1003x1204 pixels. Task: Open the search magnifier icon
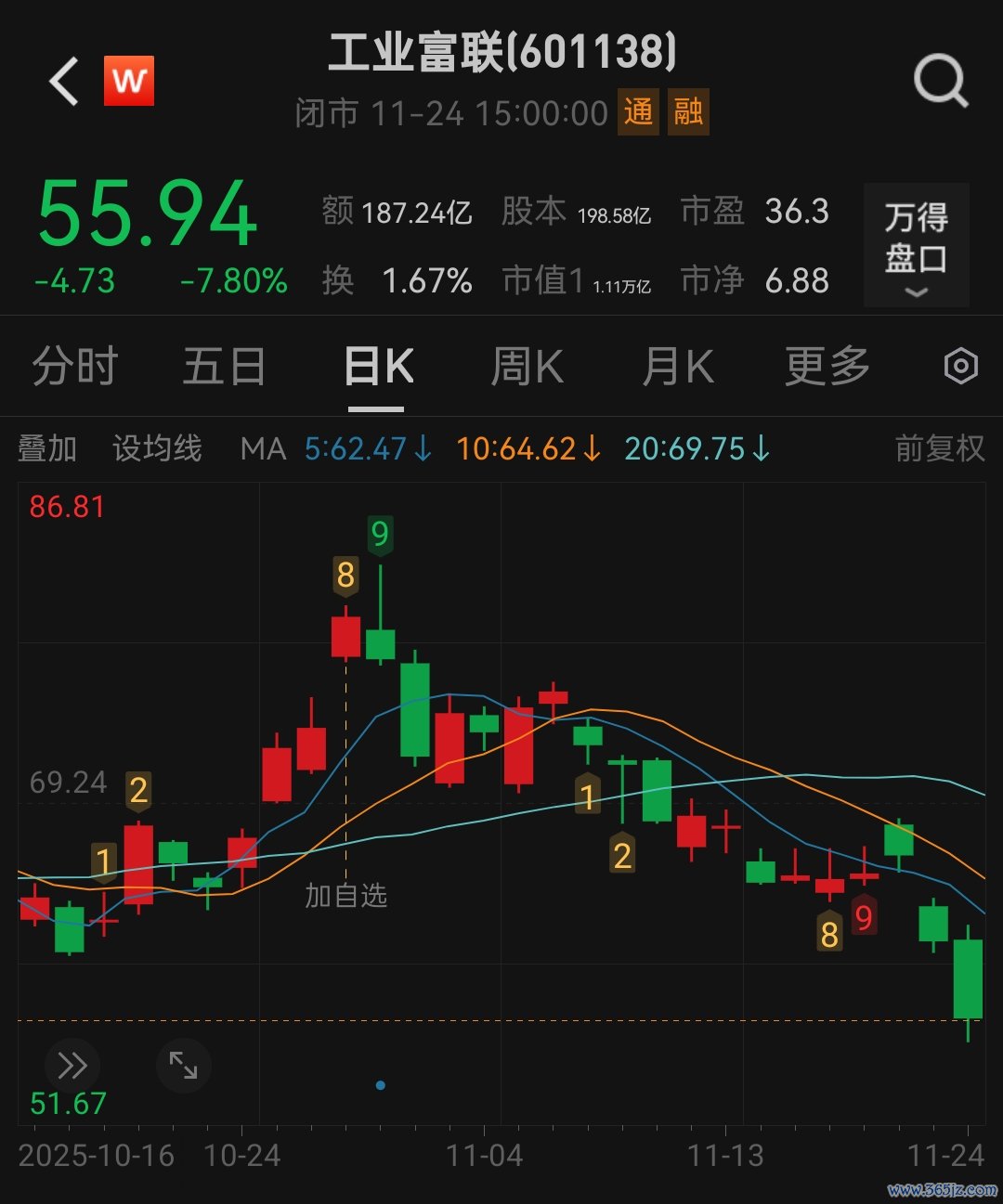(x=941, y=82)
